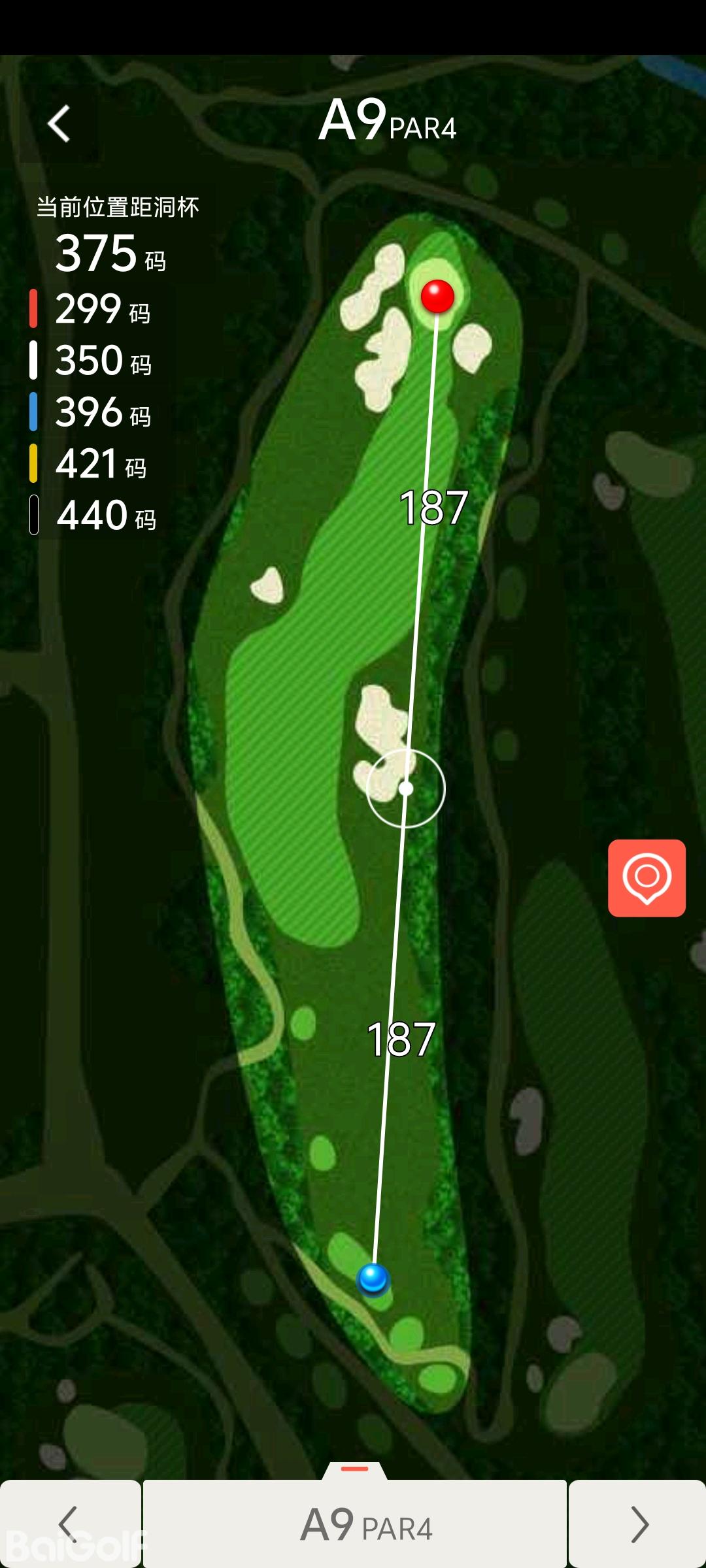
Task: Go to the previous hole
Action: tap(69, 1524)
